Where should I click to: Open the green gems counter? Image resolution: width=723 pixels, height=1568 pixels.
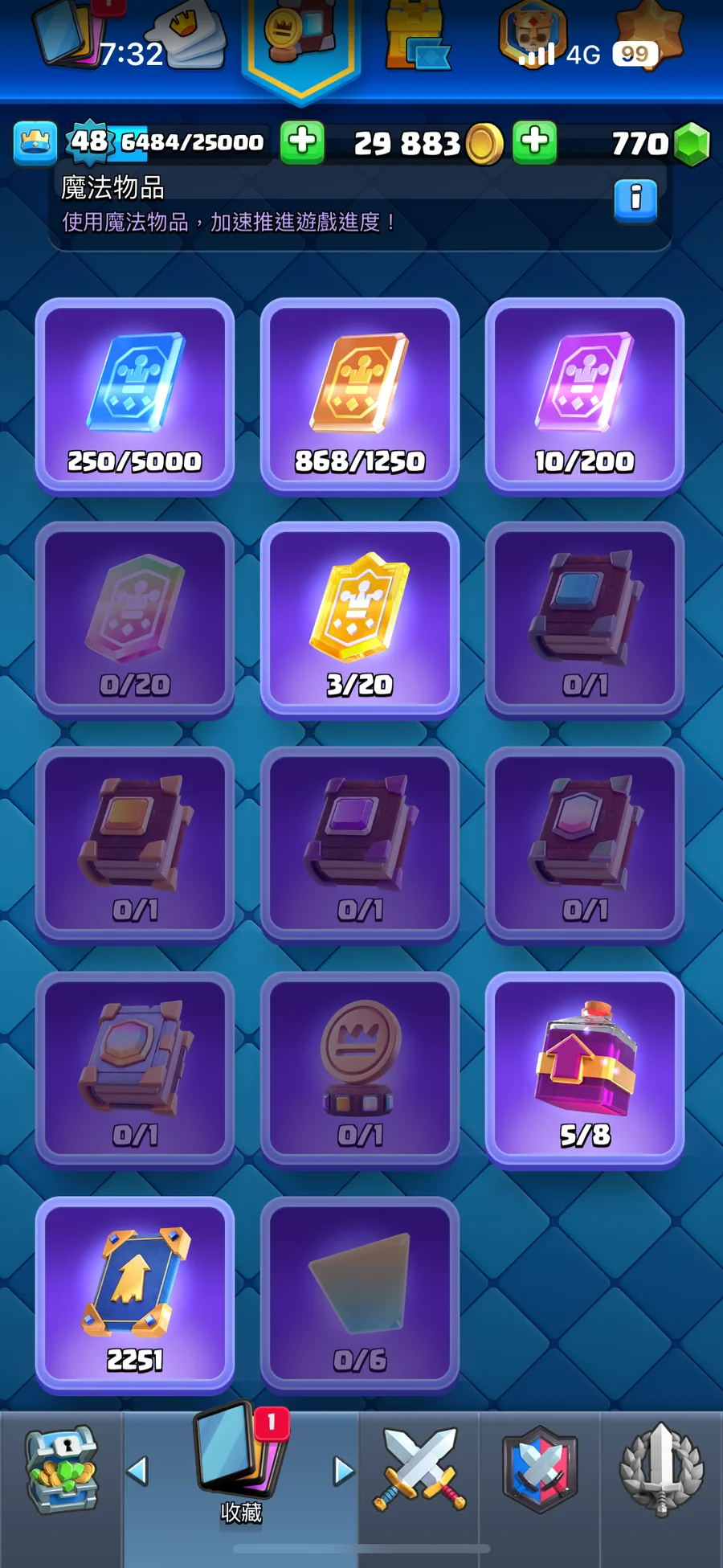click(660, 144)
